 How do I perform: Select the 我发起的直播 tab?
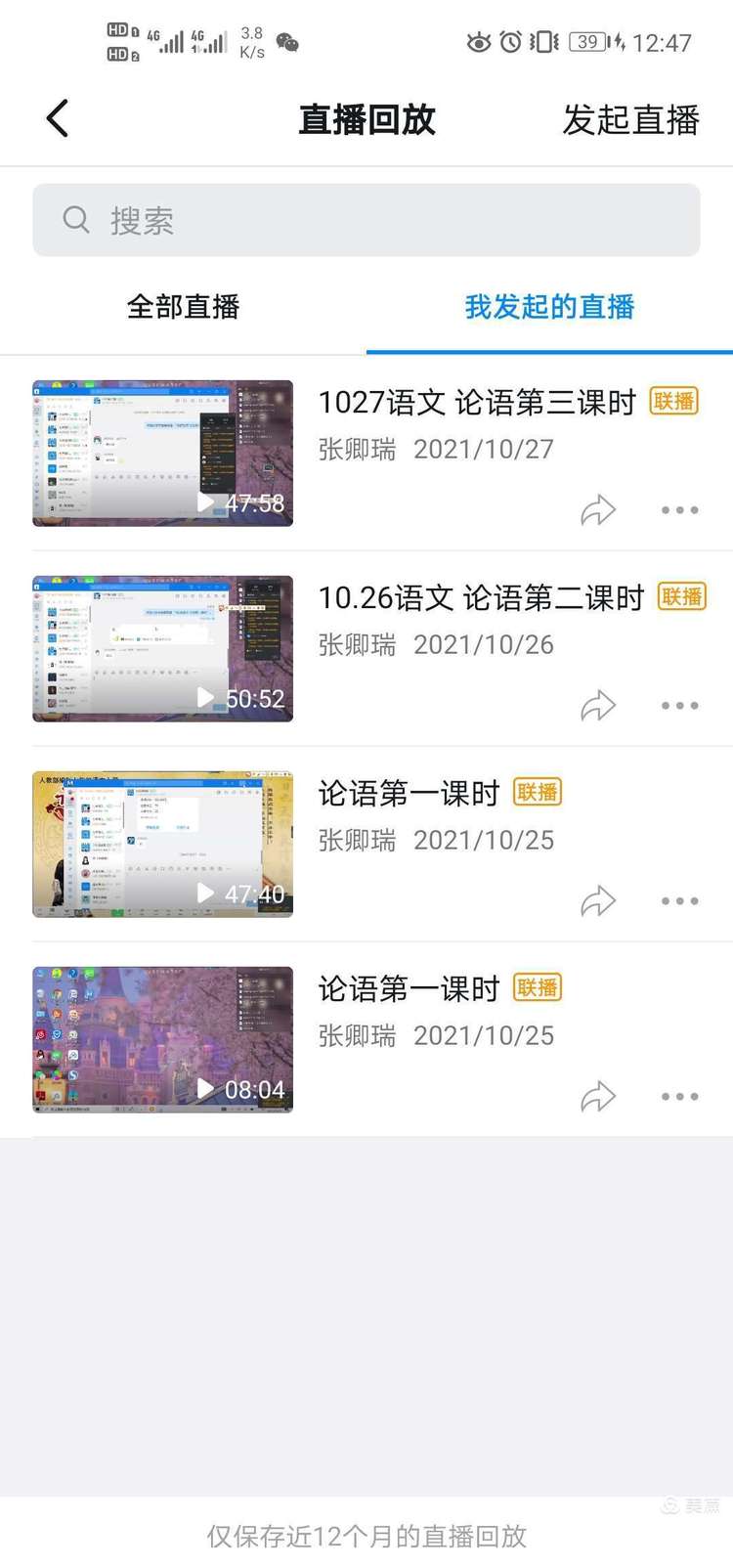(549, 307)
